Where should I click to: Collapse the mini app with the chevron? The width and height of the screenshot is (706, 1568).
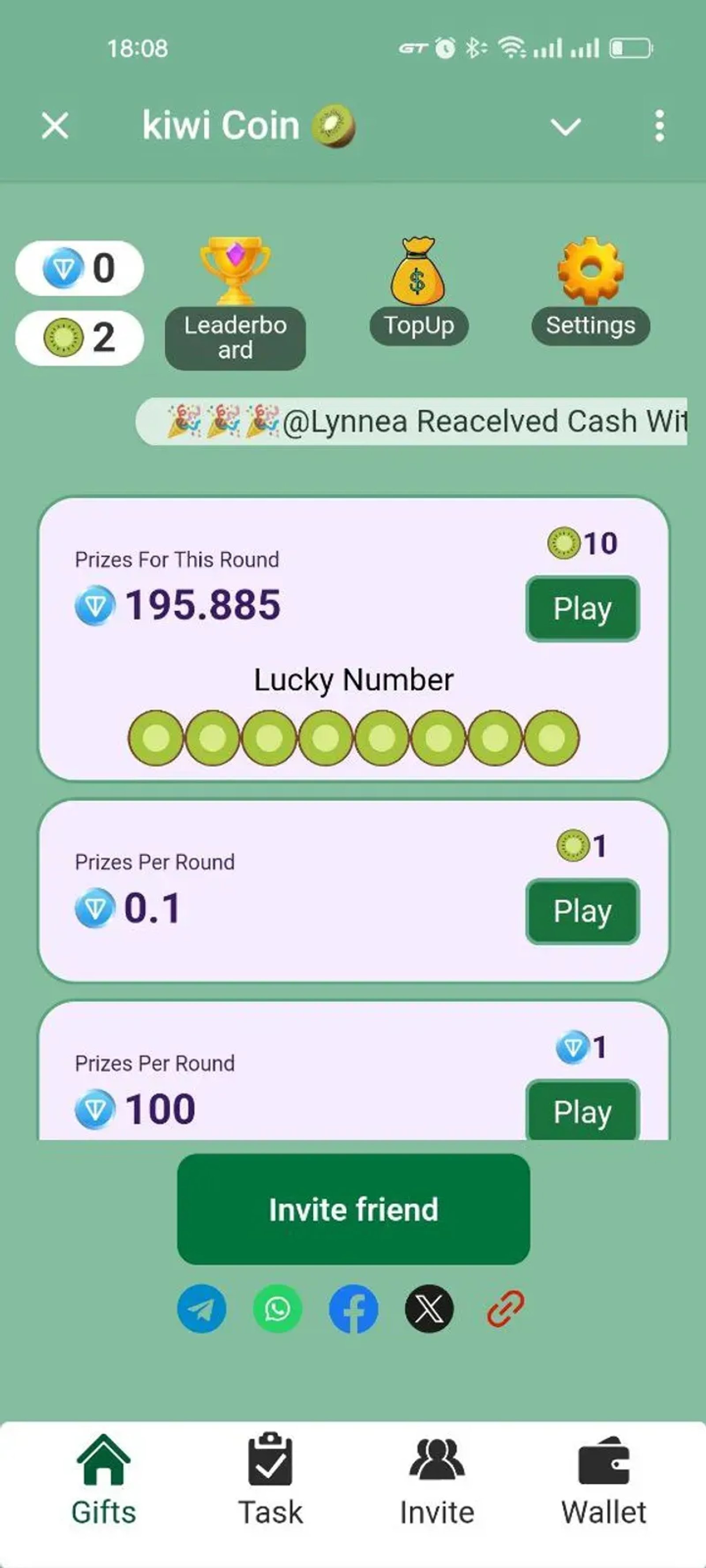[x=566, y=126]
